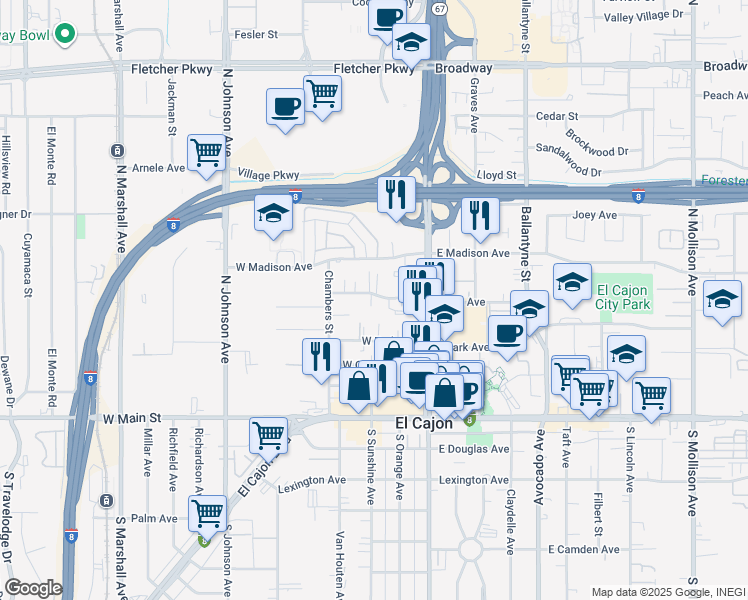Open the restaurant marker beside Lloyd St interchange
Viewport: 748px width, 600px height.
[397, 192]
